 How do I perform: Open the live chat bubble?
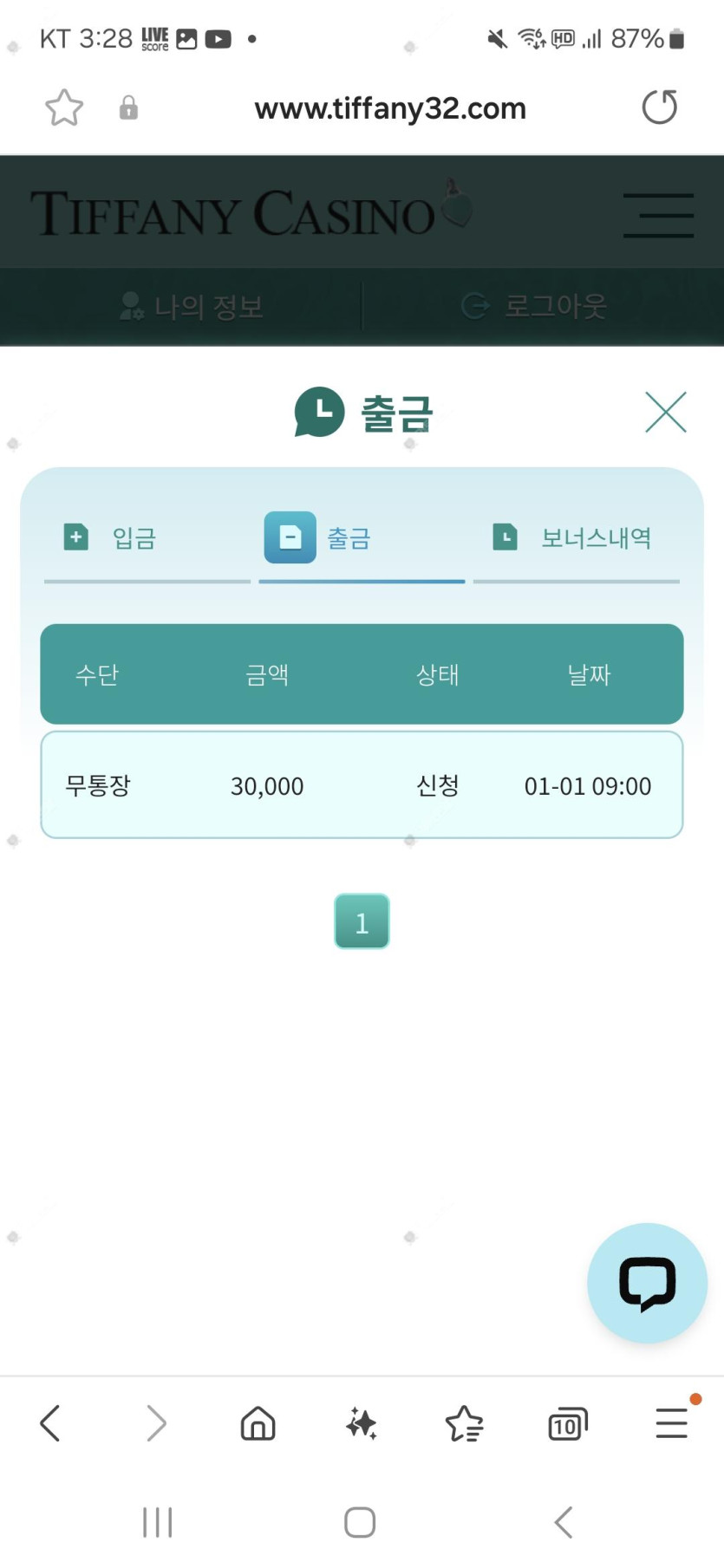point(647,1283)
